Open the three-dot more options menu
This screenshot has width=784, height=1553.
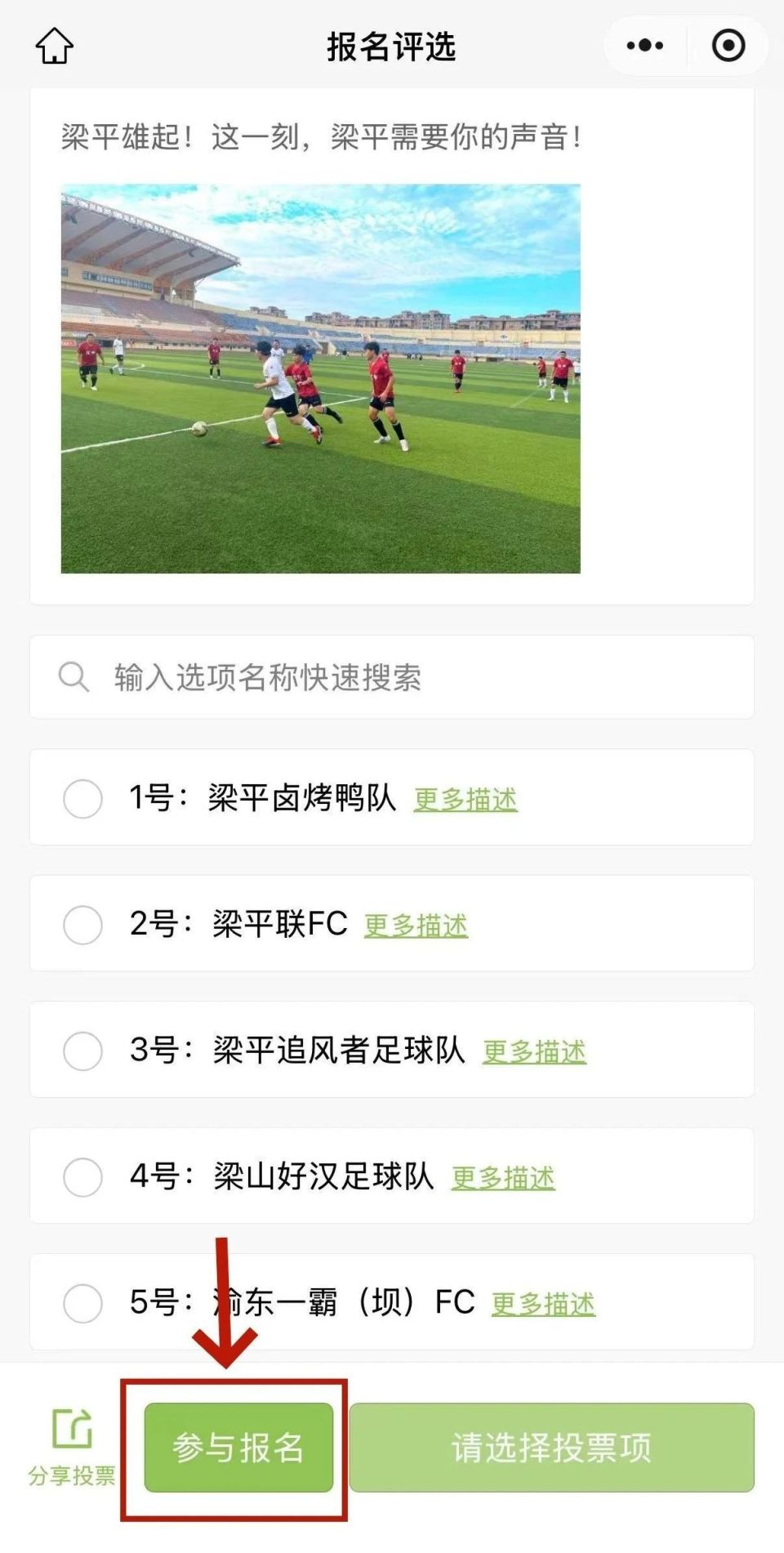[x=644, y=45]
